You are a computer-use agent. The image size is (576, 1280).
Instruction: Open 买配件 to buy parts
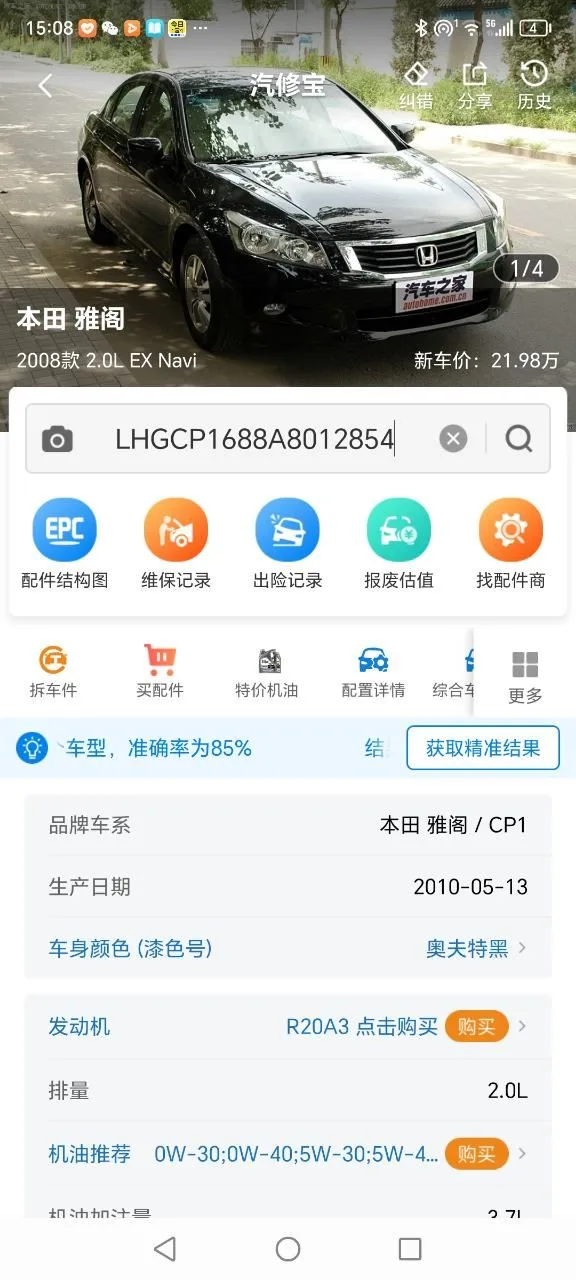(160, 672)
